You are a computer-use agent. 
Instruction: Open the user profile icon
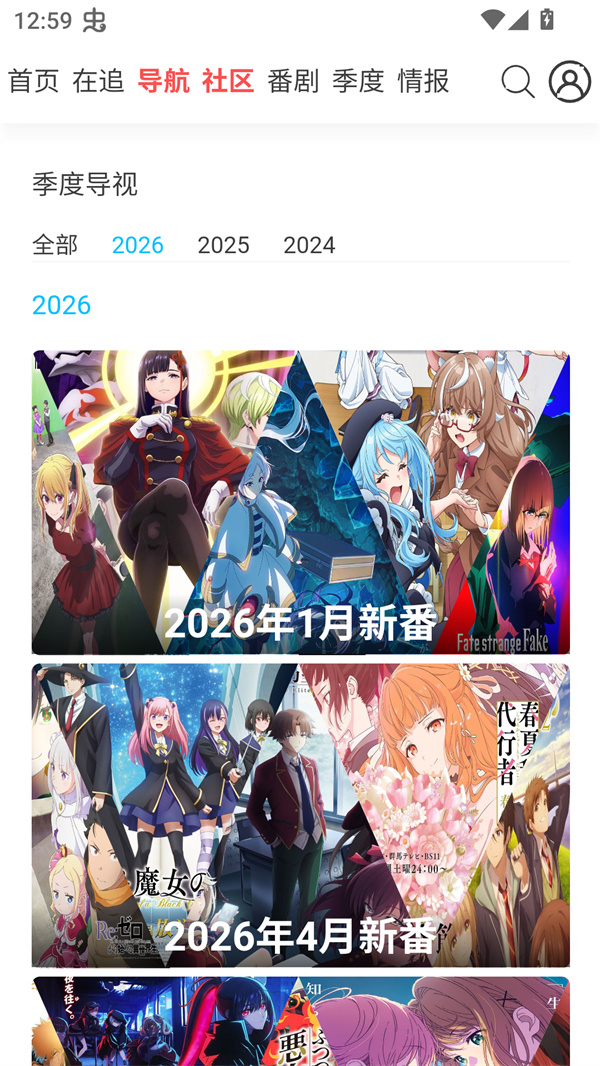point(570,82)
